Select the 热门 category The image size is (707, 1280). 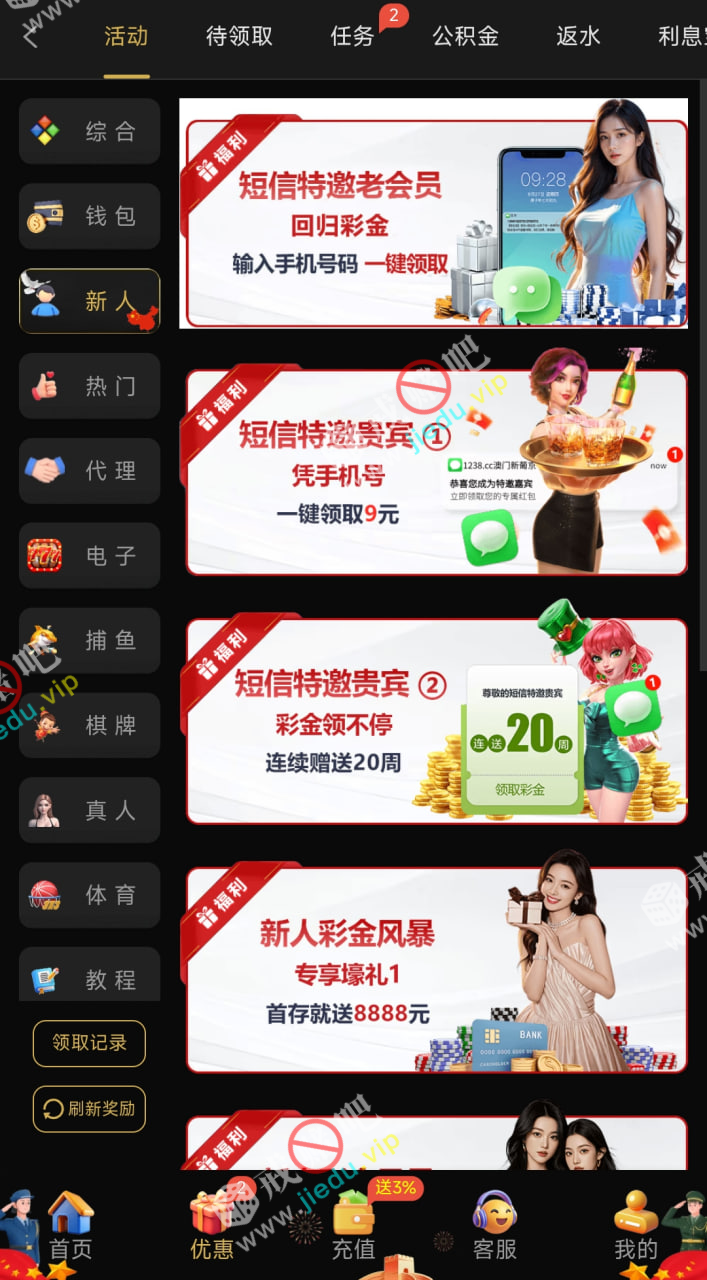pos(89,386)
